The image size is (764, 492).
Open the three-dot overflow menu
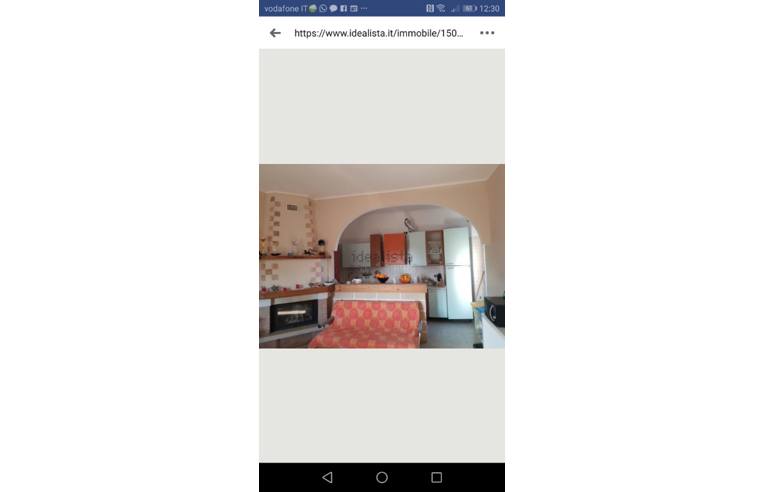pos(487,33)
